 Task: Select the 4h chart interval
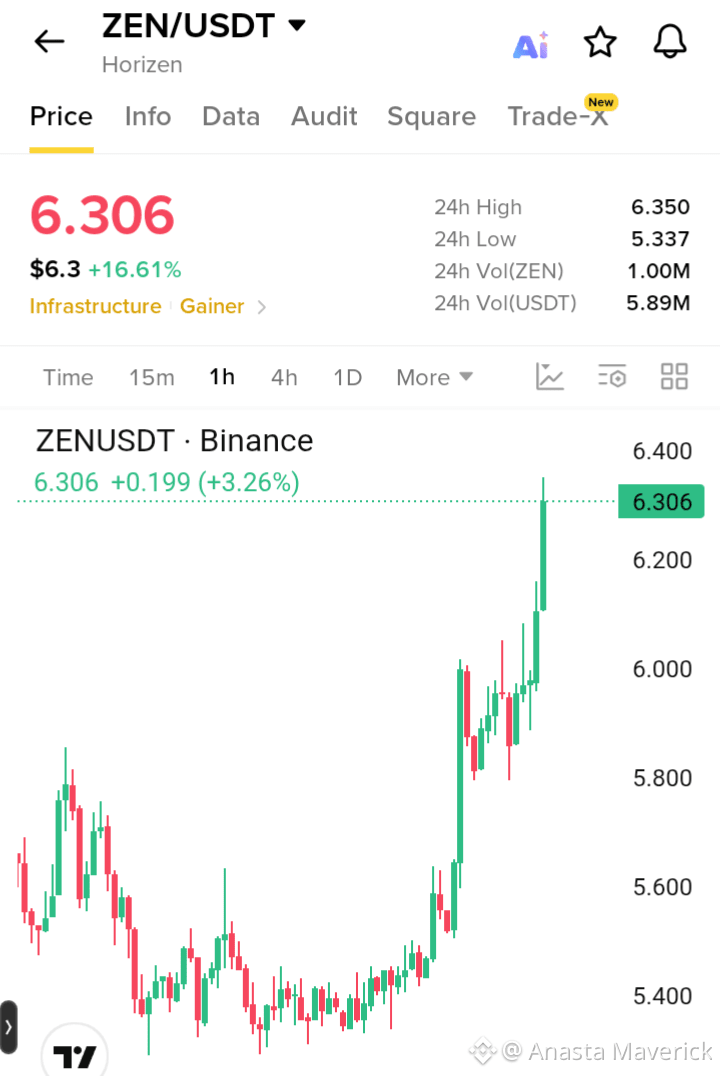[x=284, y=377]
